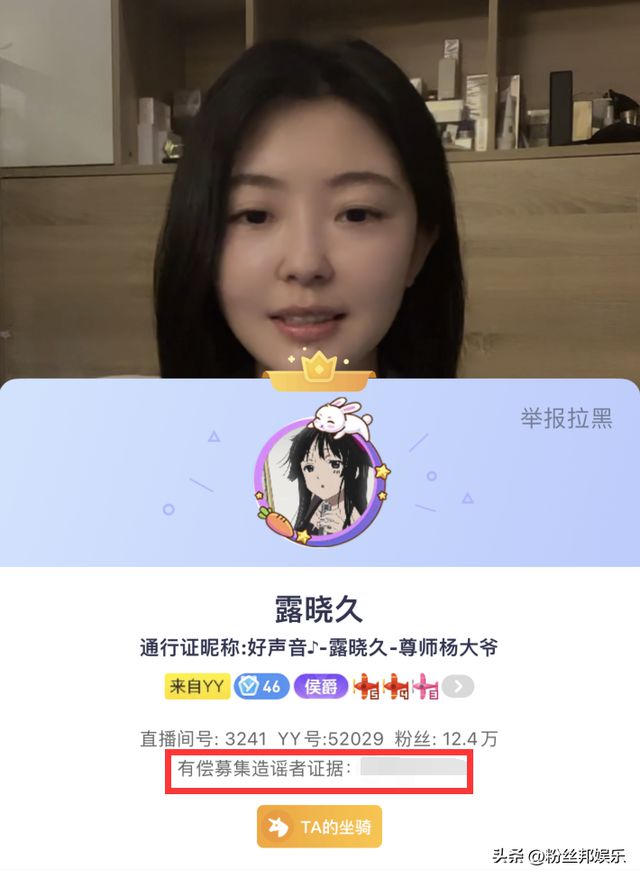Expand the badges list arrow

click(x=459, y=686)
